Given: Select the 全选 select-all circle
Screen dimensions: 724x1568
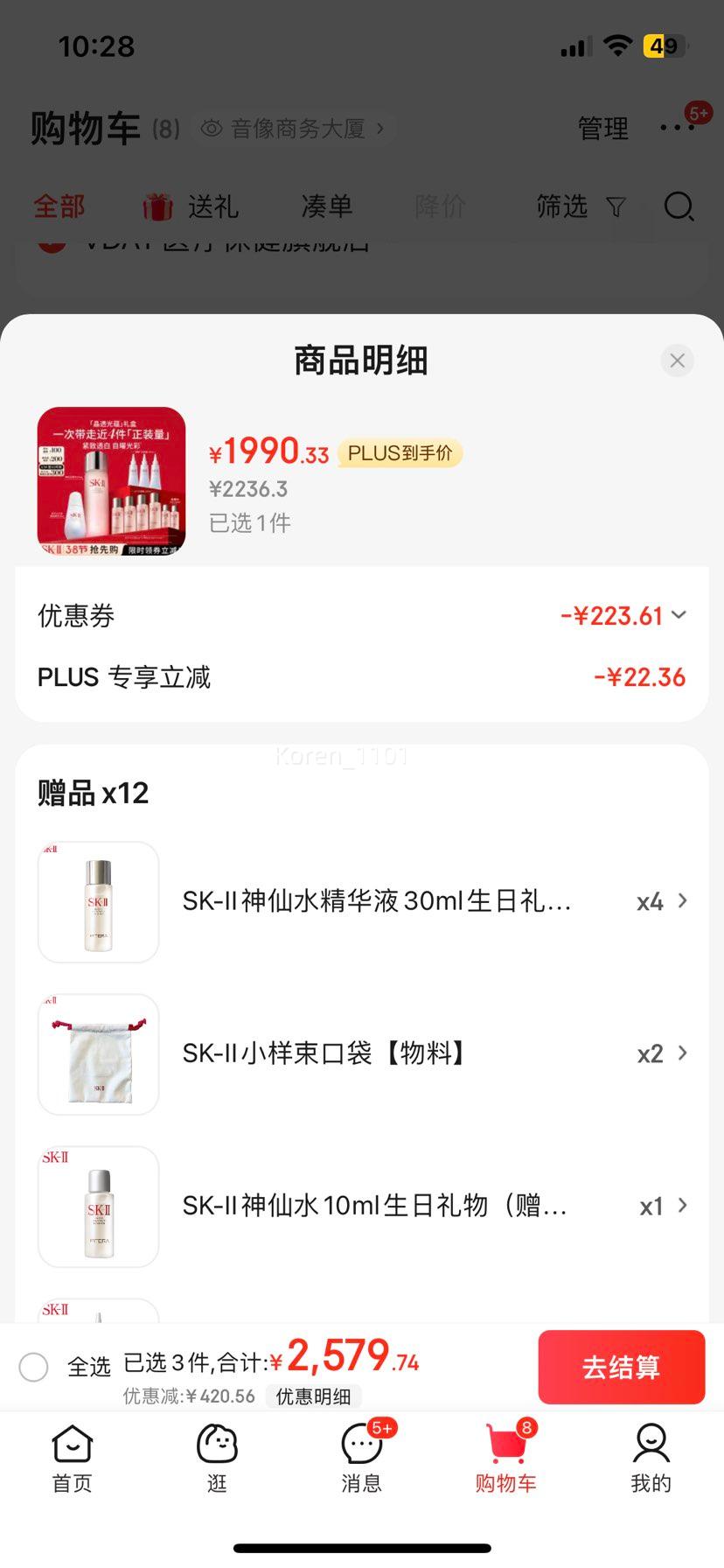Looking at the screenshot, I should tap(33, 1367).
